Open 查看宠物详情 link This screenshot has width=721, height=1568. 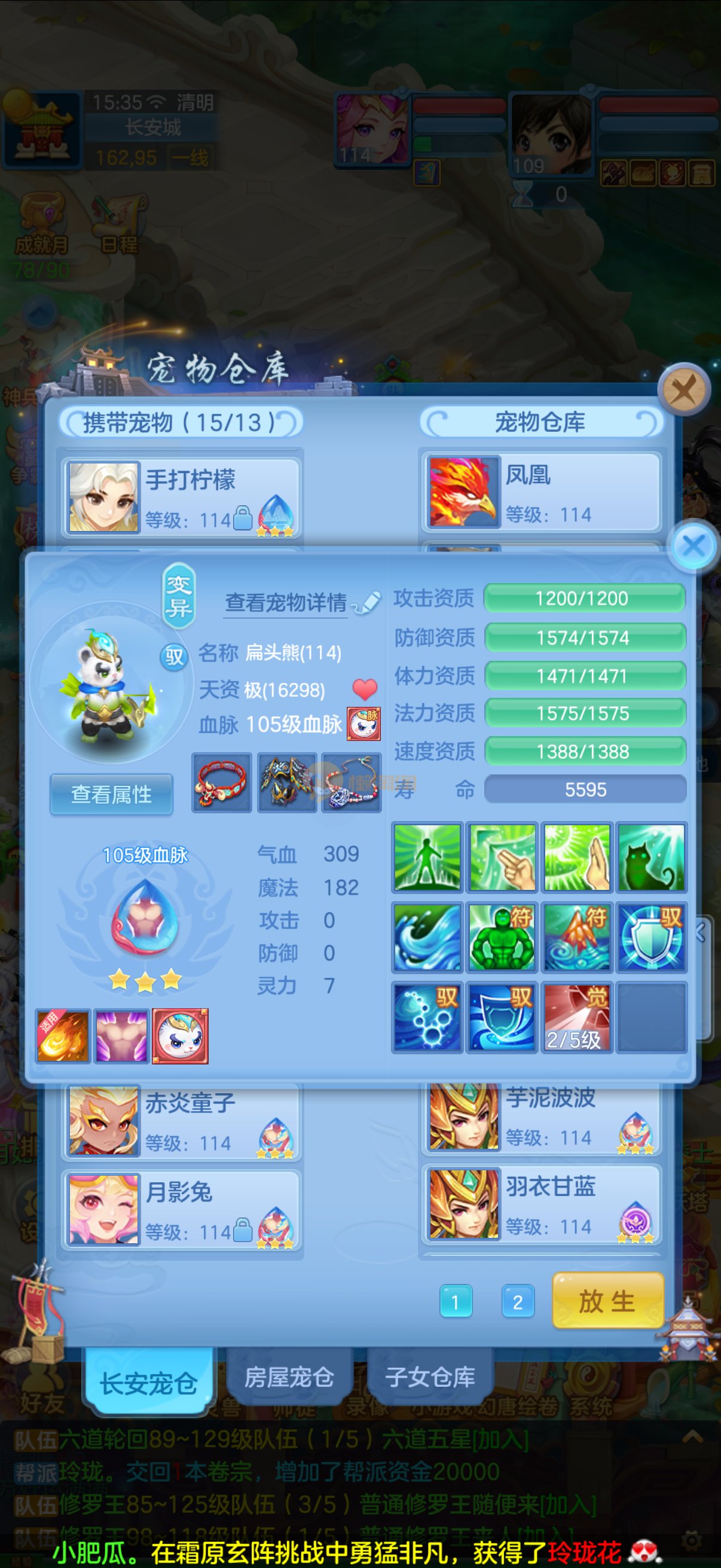(286, 603)
